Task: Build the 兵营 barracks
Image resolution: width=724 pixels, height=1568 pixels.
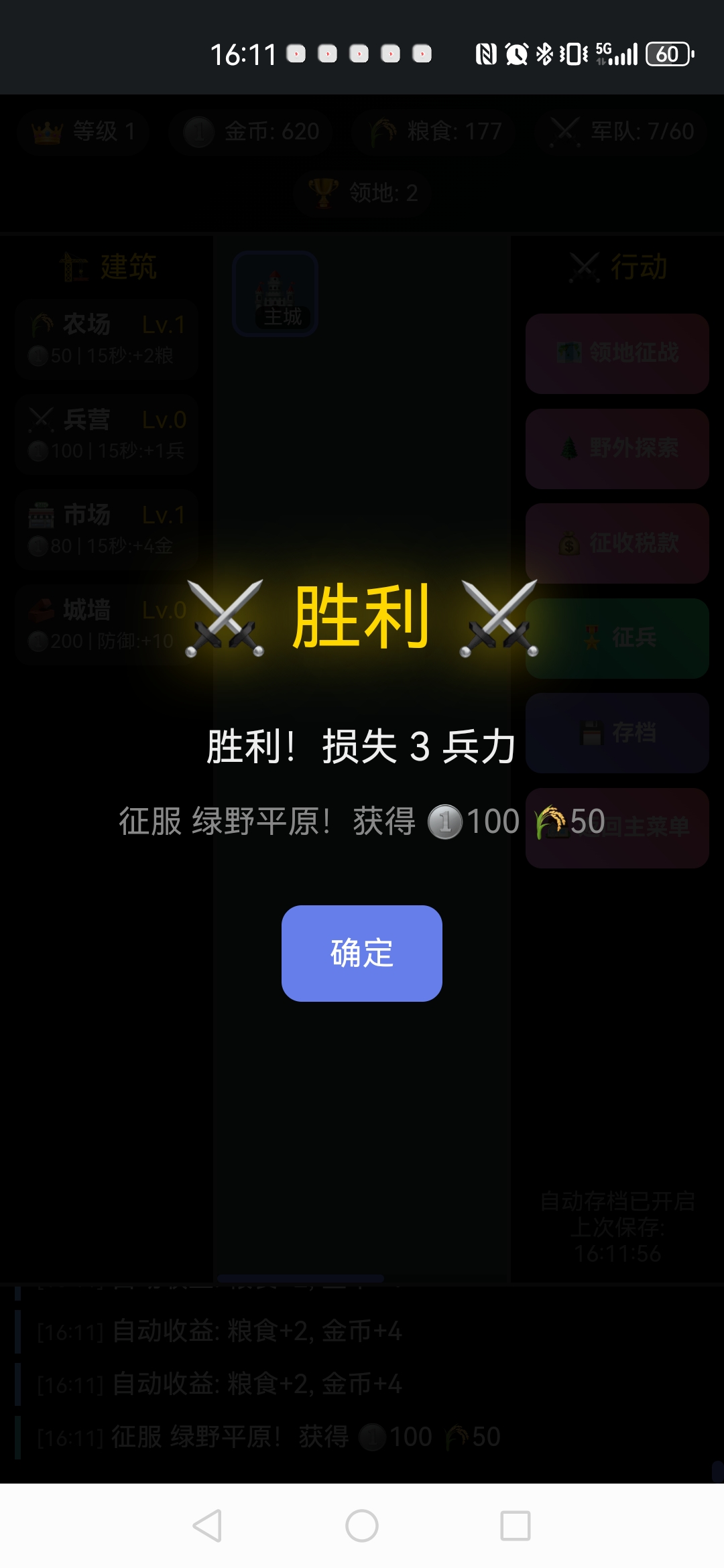Action: 106,434
